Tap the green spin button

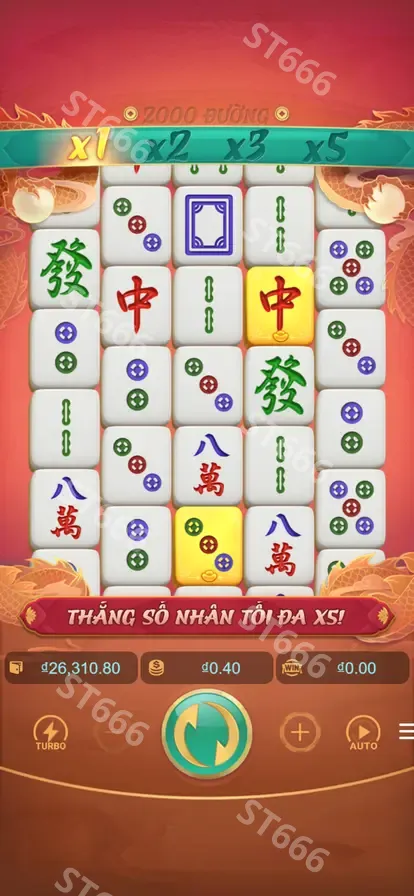click(x=207, y=734)
